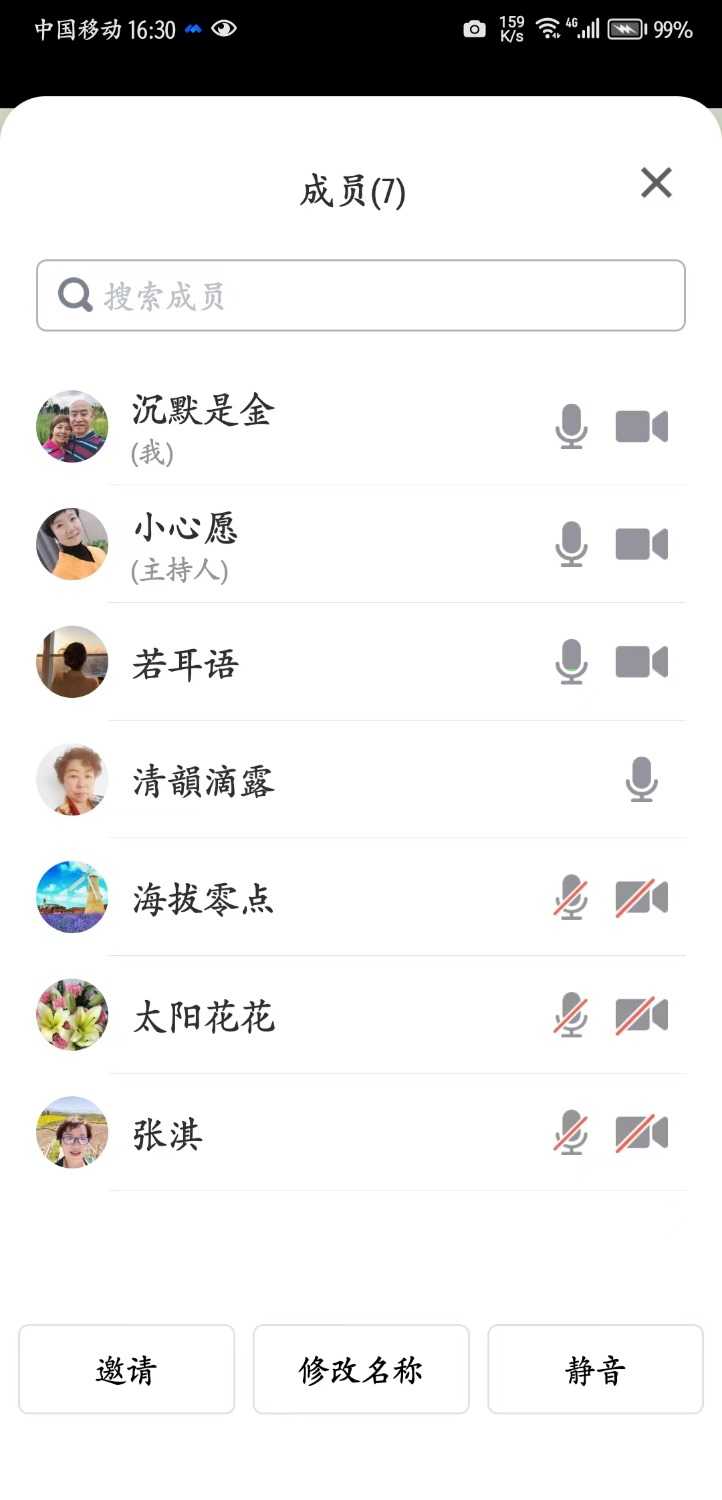Enable 太阳花花's disabled camera
722x1500 pixels.
pyautogui.click(x=641, y=1015)
